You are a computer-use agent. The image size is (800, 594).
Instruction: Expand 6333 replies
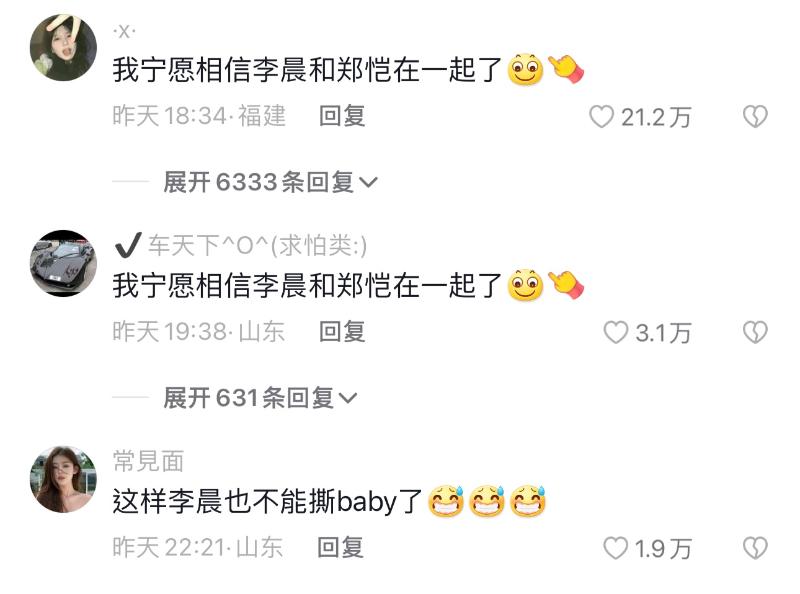[270, 182]
